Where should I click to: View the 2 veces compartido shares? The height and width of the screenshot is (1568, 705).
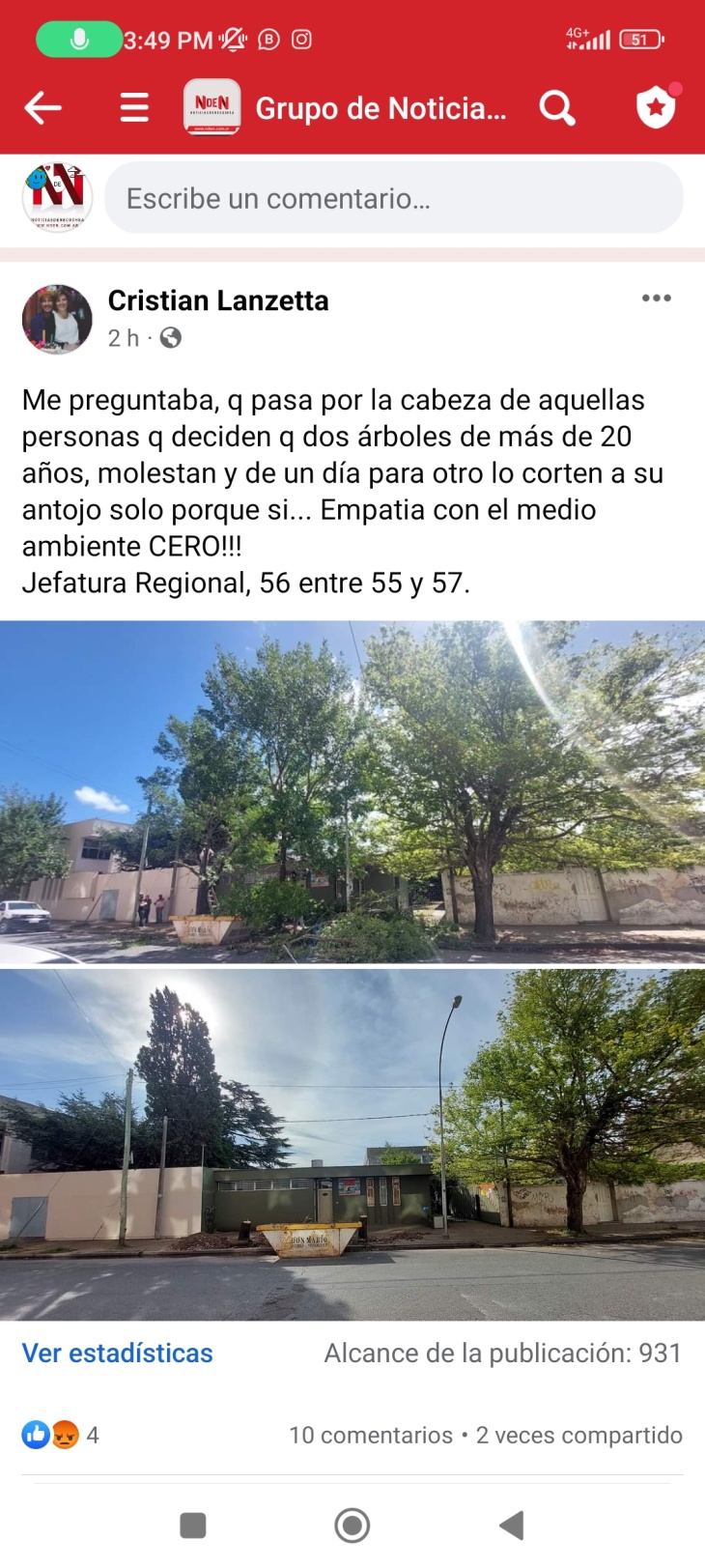click(x=578, y=1435)
